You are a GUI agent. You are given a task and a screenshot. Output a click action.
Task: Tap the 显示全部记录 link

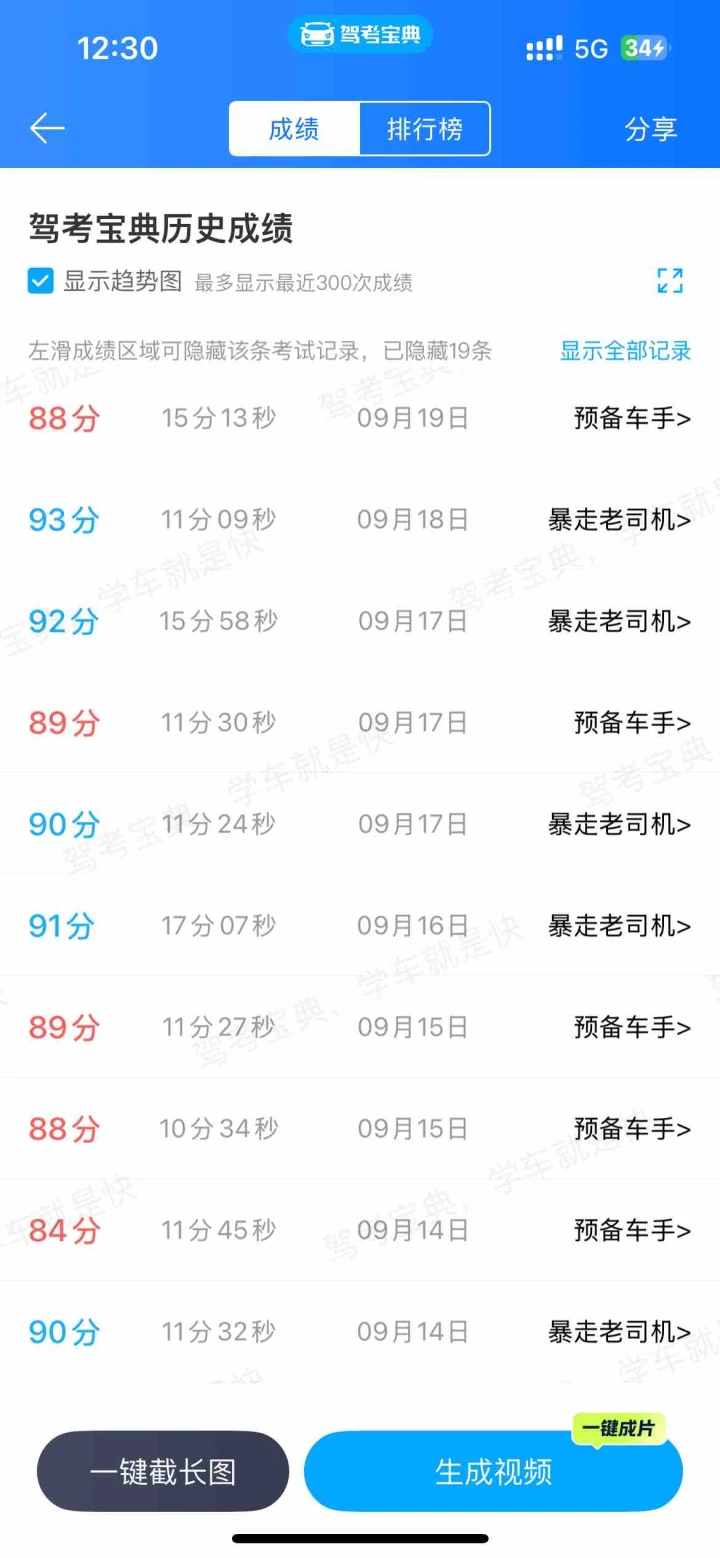tap(625, 351)
